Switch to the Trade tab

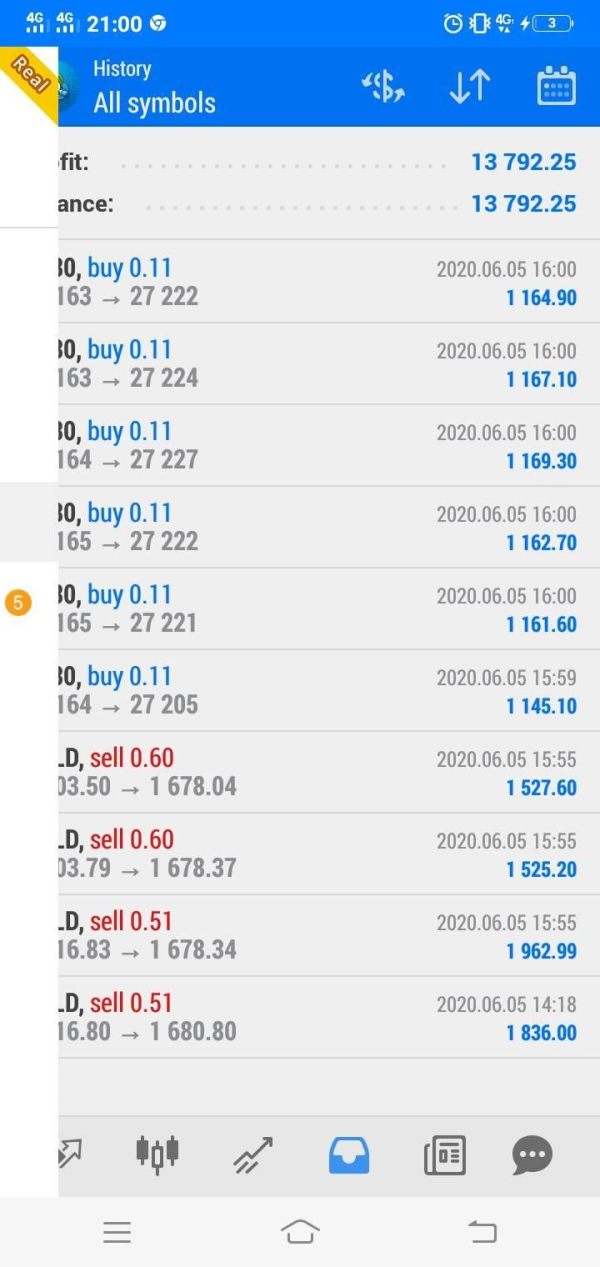[x=253, y=1155]
